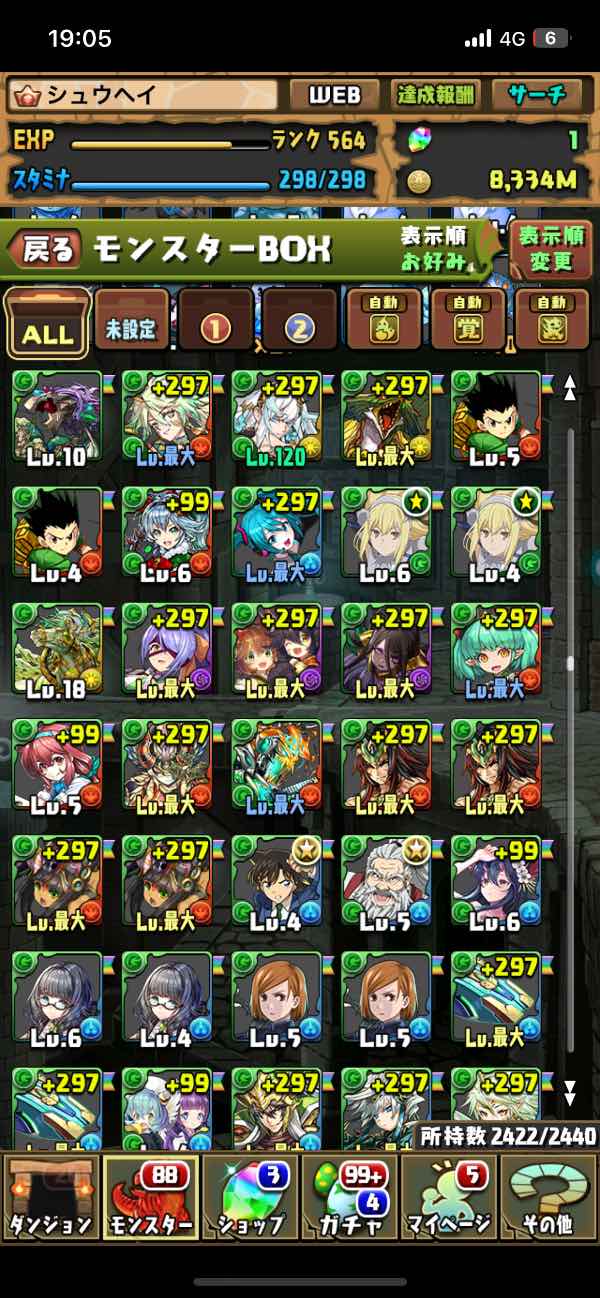The height and width of the screenshot is (1298, 600).
Task: Jump to bottom with double down arrow
Action: click(570, 1090)
